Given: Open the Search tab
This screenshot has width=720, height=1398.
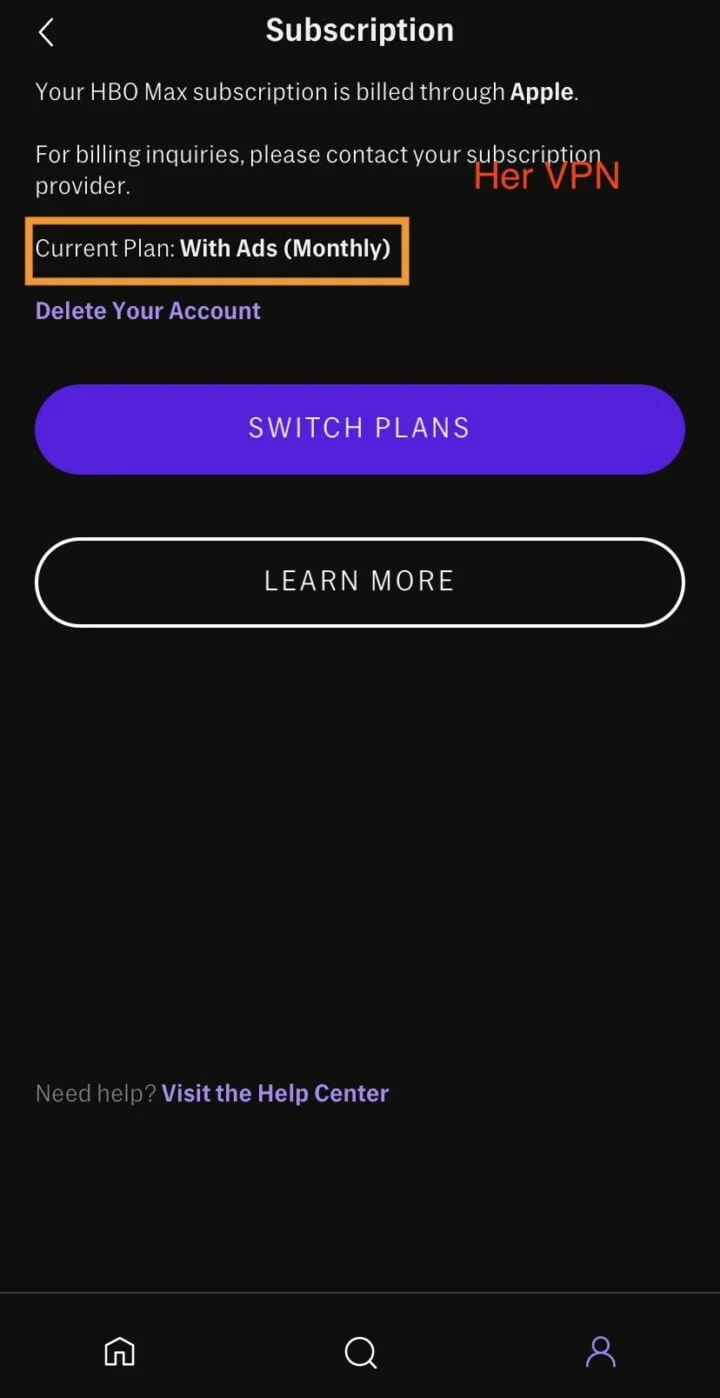Looking at the screenshot, I should coord(360,1352).
